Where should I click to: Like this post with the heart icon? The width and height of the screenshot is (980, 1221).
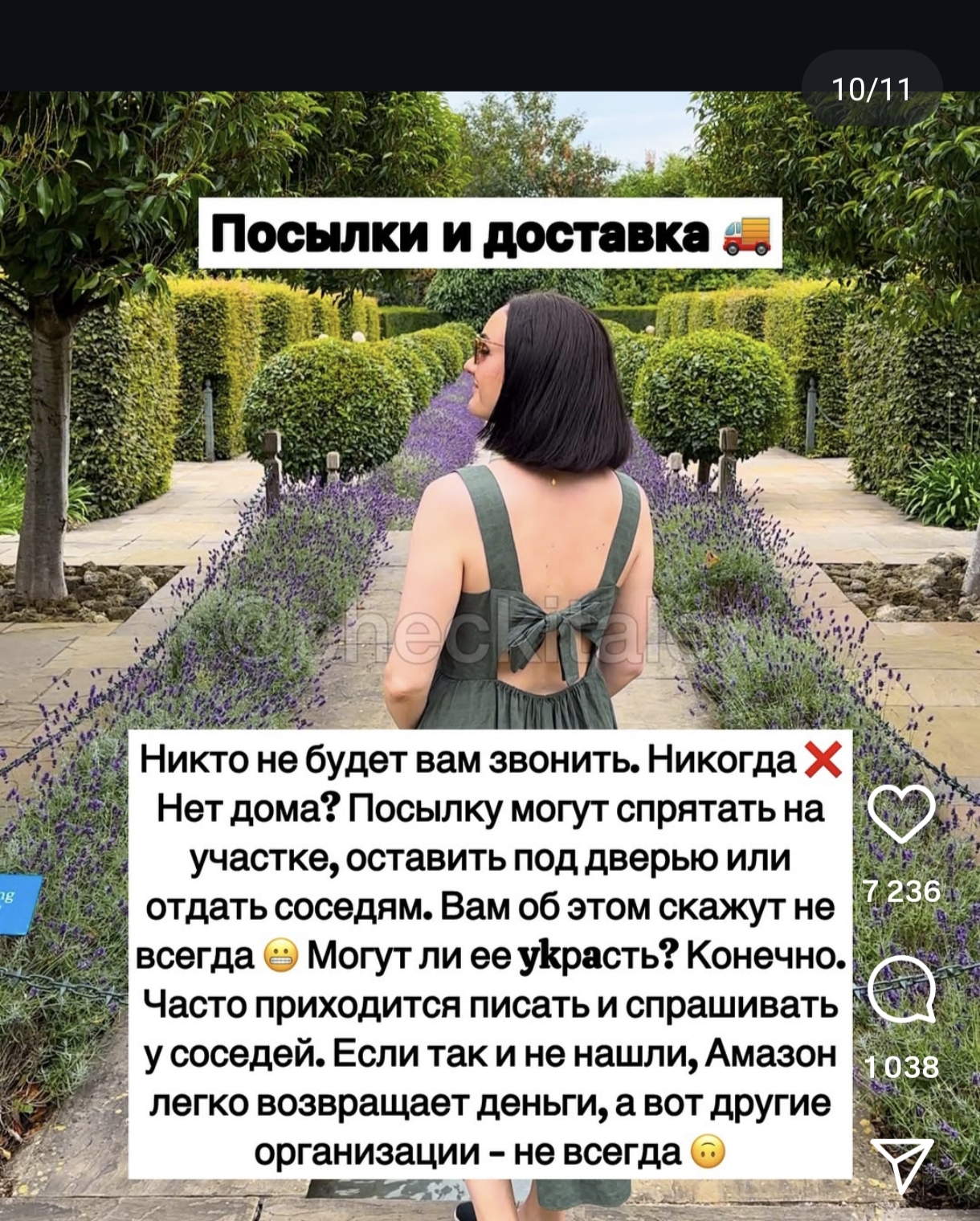click(x=901, y=813)
